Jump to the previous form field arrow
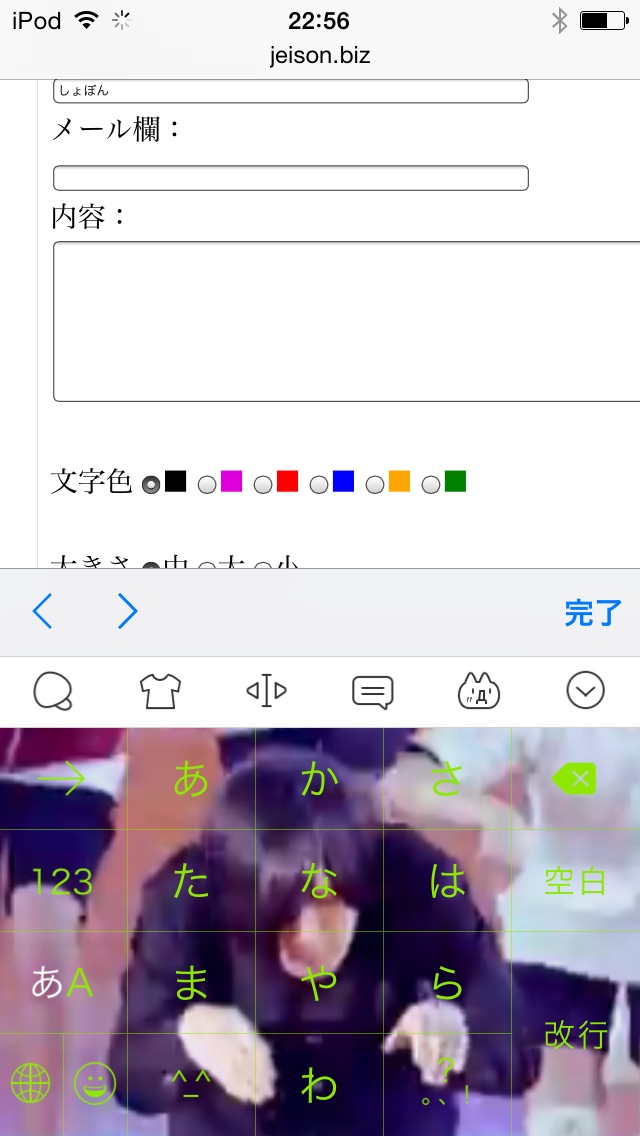The image size is (640, 1136). (x=42, y=611)
